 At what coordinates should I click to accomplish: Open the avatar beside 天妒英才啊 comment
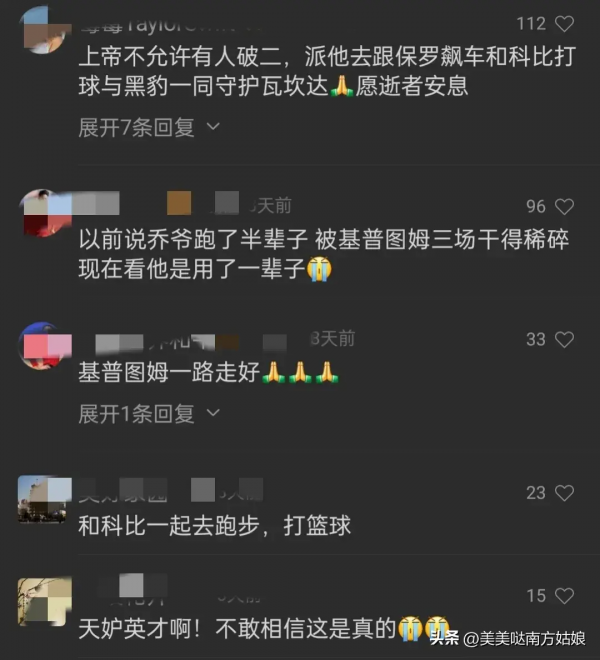(x=44, y=601)
